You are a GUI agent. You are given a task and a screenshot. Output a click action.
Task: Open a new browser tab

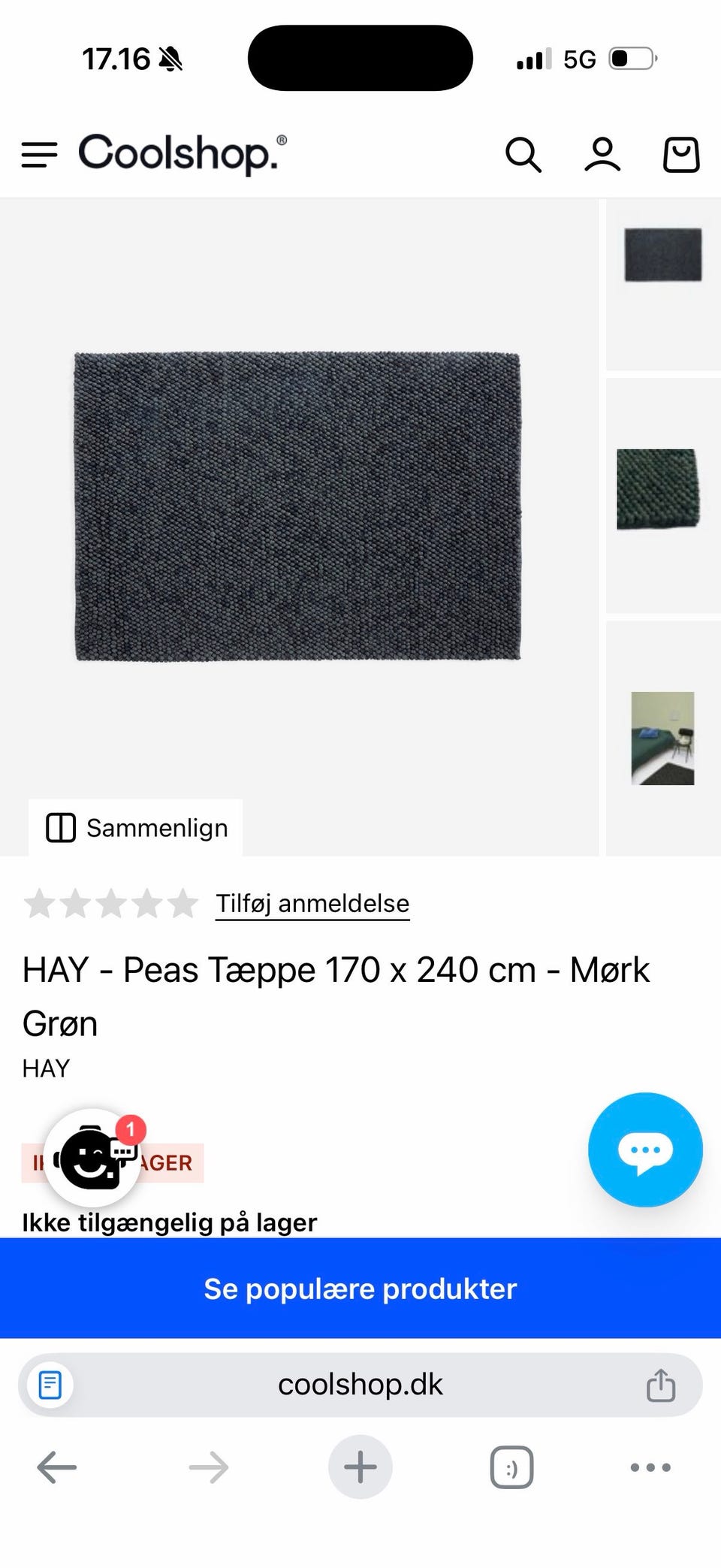[360, 1467]
